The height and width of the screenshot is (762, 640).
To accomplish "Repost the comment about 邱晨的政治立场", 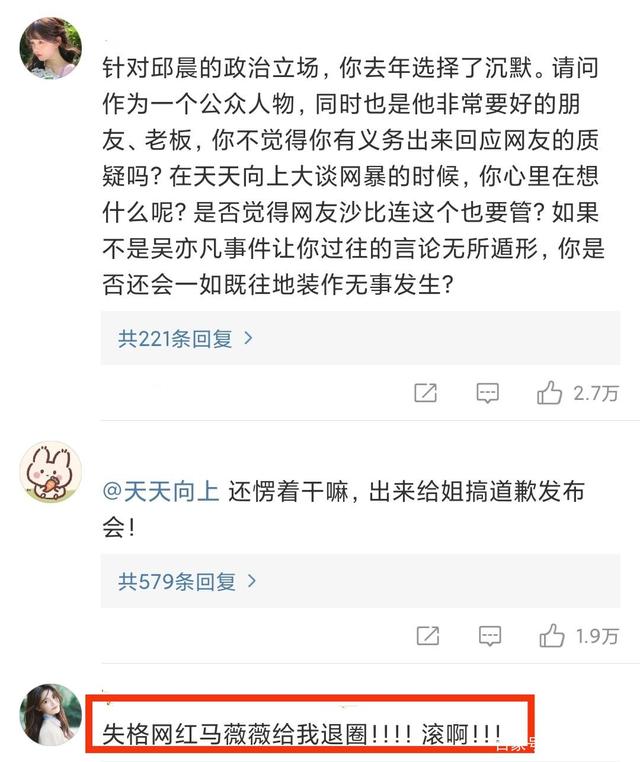I will (425, 393).
